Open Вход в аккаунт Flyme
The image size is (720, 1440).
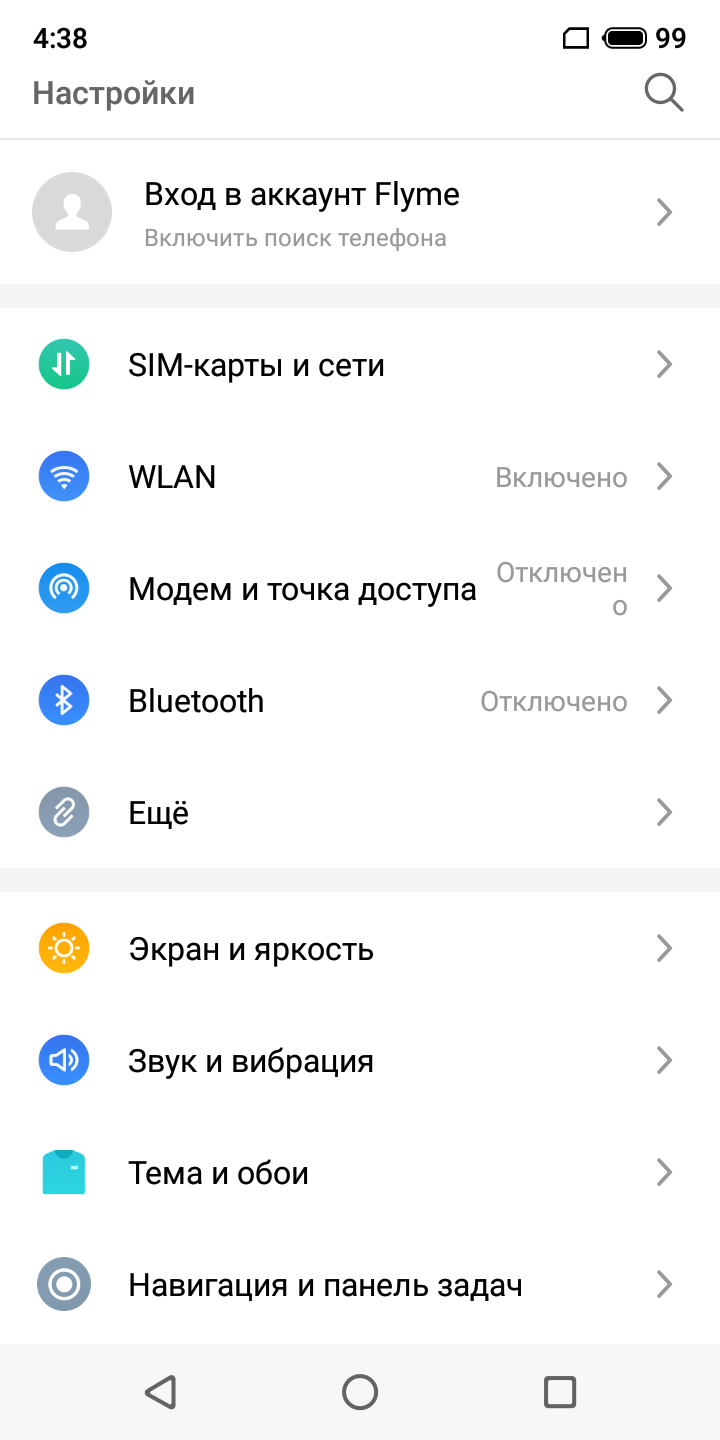[360, 212]
